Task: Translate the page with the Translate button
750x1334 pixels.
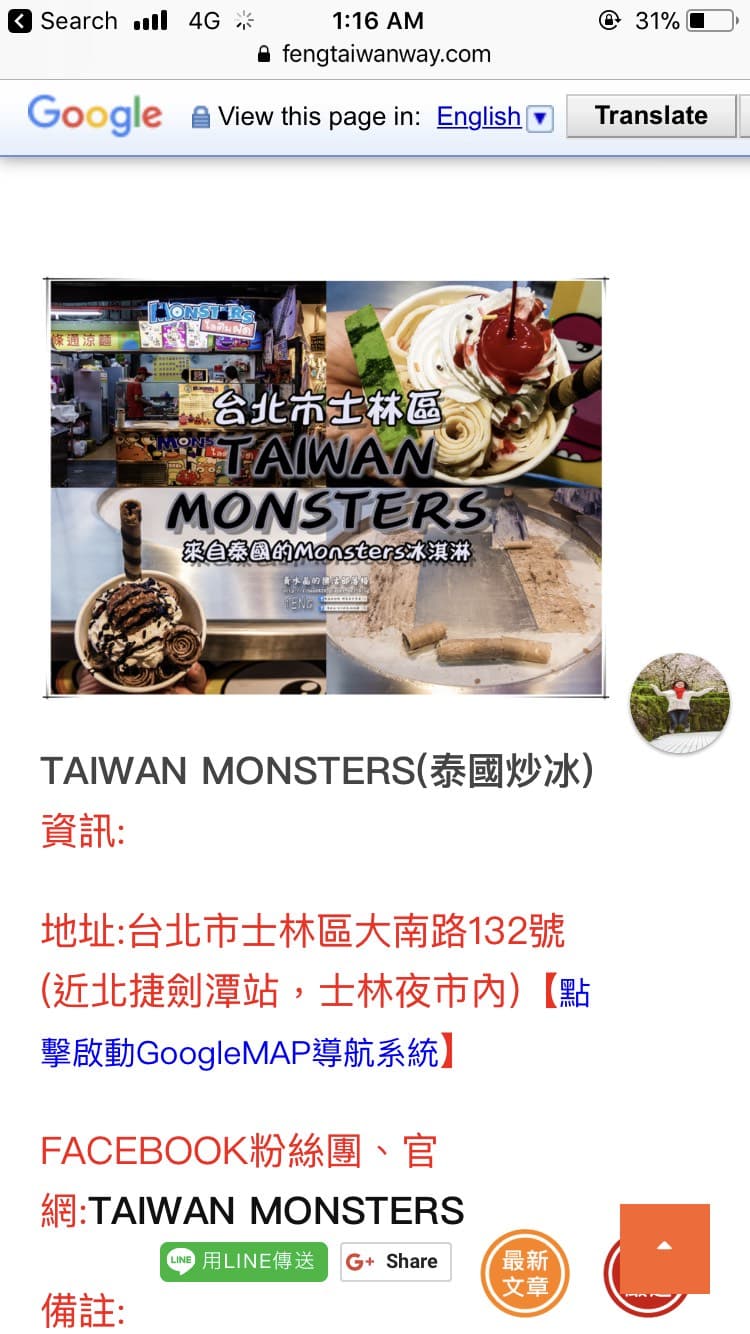Action: [651, 116]
